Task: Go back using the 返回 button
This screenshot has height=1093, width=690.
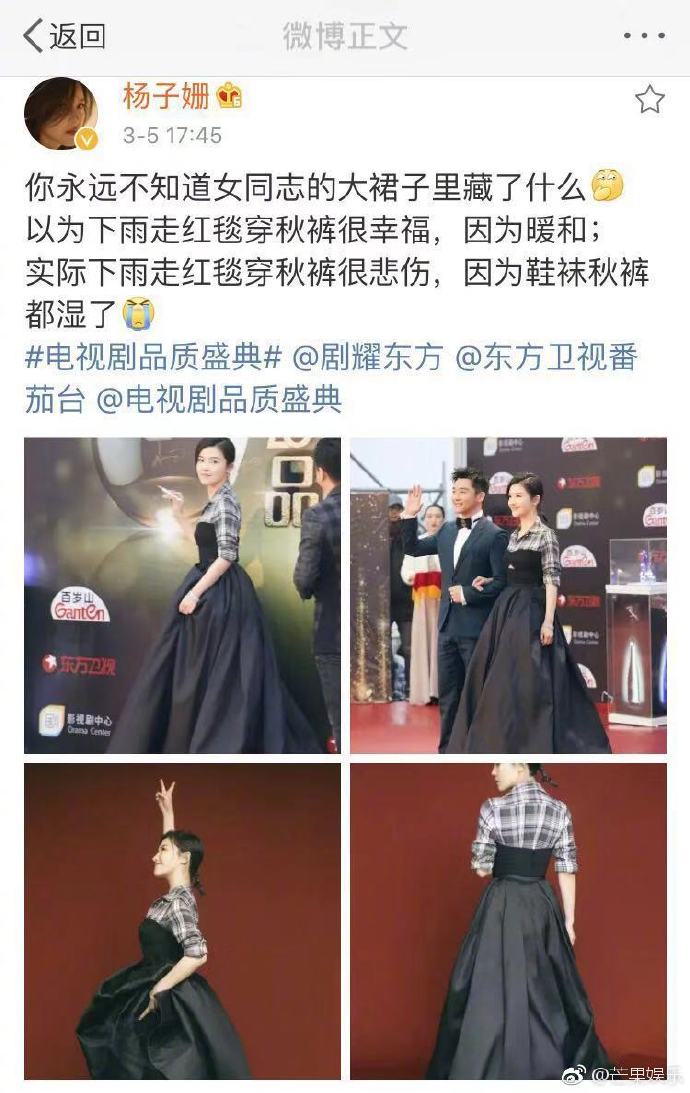Action: point(64,37)
